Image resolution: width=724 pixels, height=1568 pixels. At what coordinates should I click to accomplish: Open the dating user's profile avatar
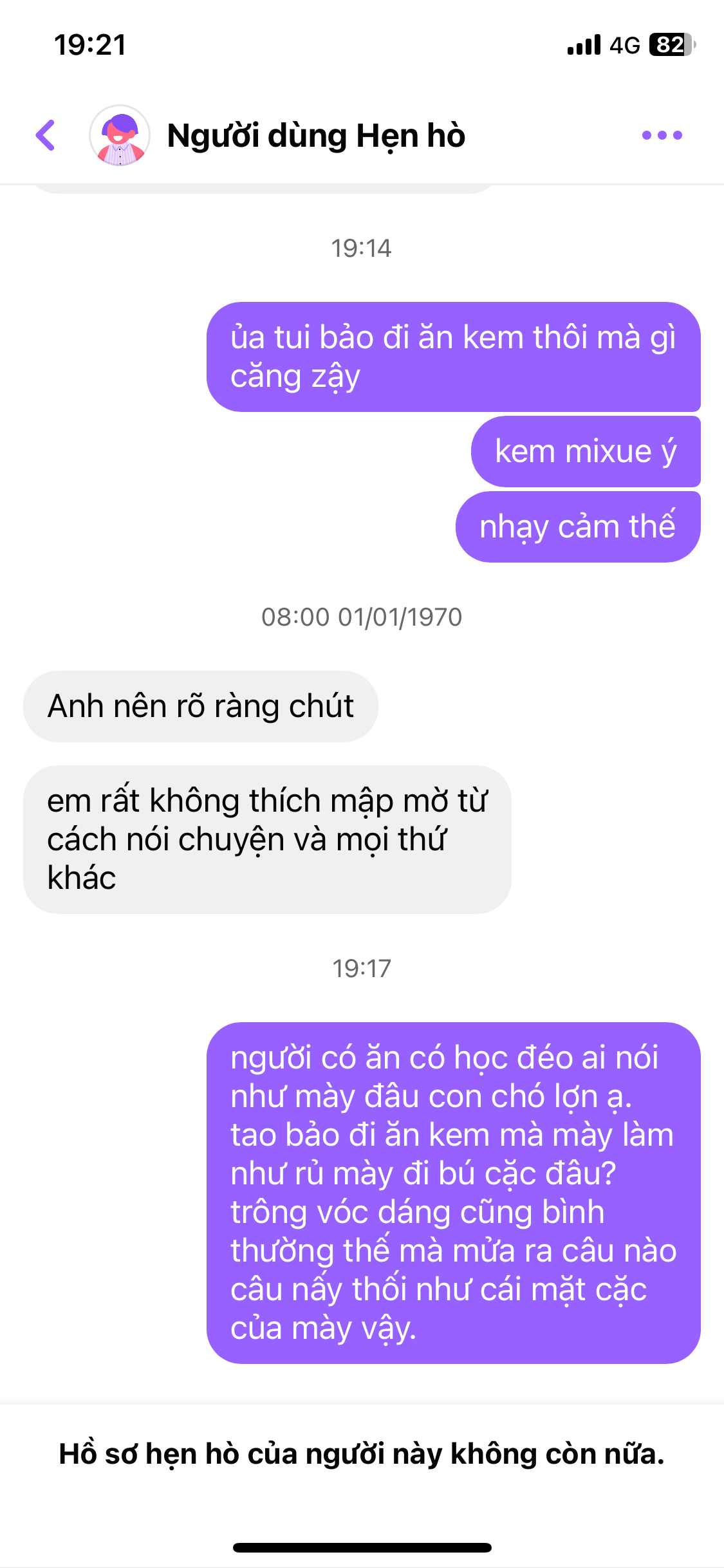120,135
